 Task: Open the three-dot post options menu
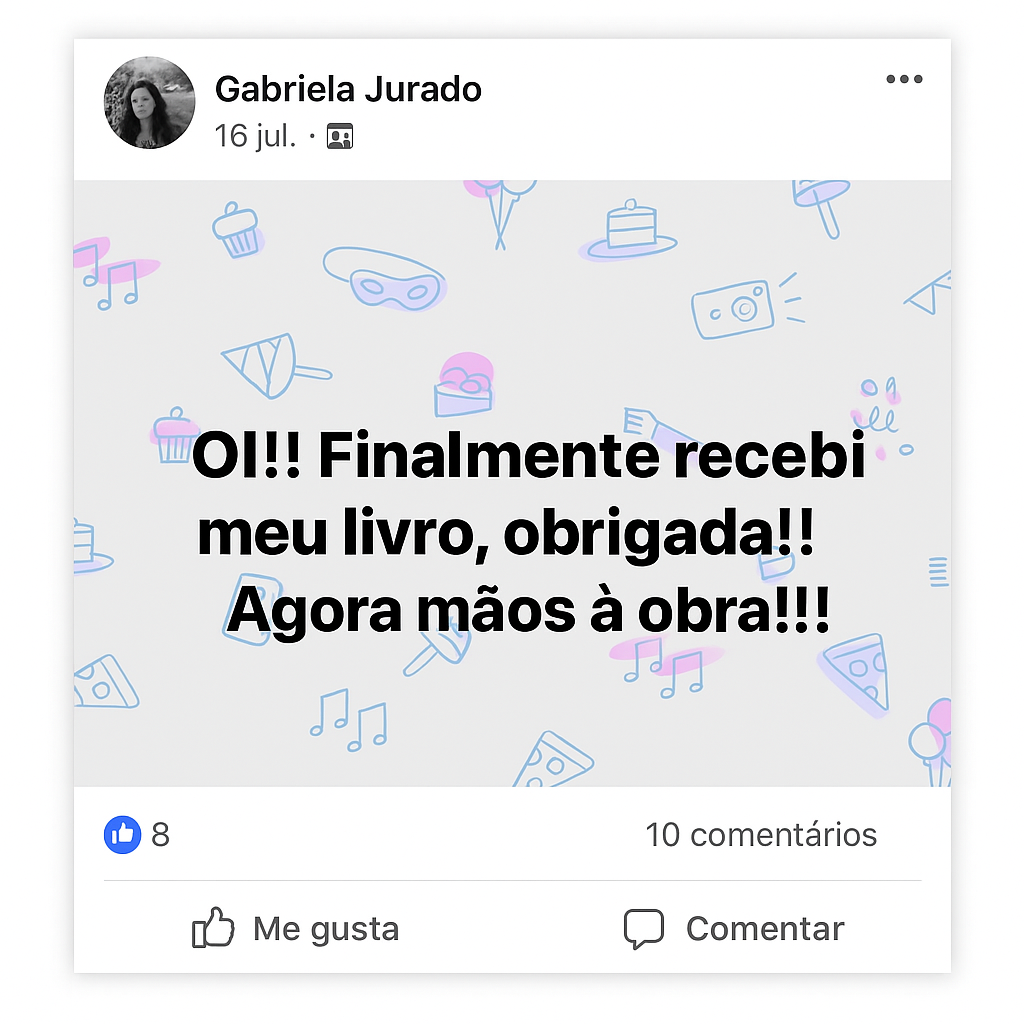point(904,80)
